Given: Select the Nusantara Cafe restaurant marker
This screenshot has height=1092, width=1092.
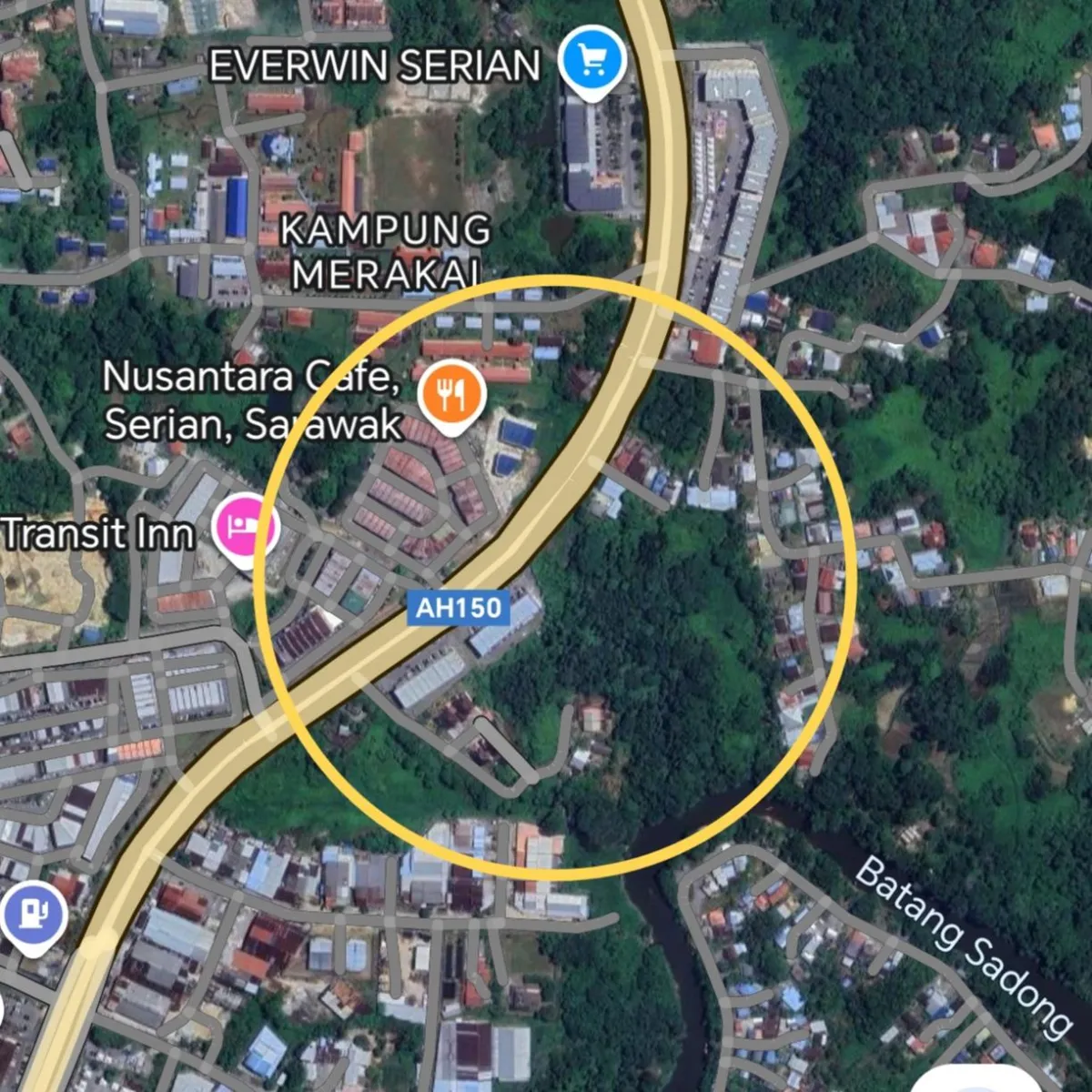Looking at the screenshot, I should point(451,394).
